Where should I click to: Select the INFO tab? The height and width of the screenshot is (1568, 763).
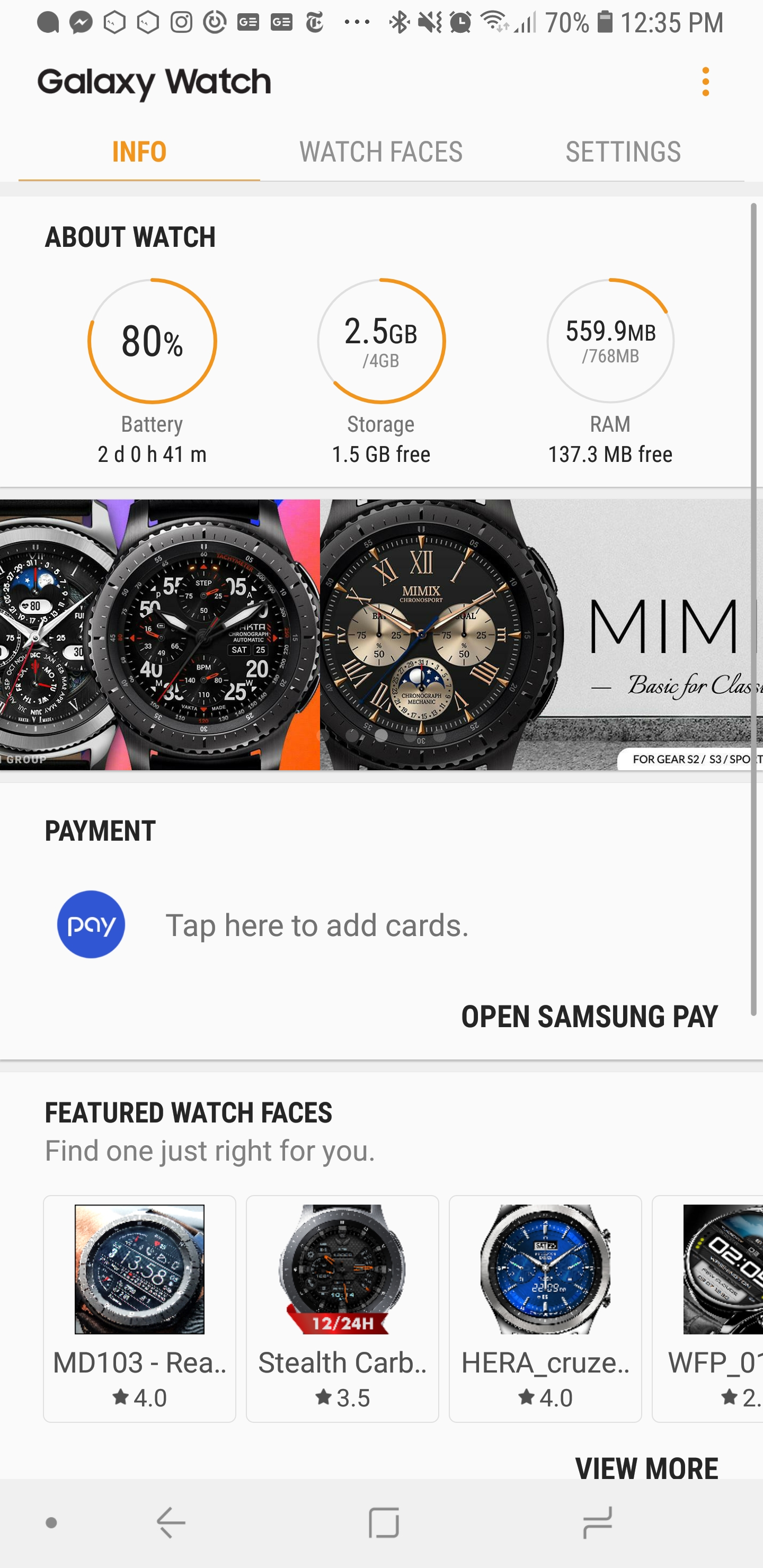pos(139,151)
